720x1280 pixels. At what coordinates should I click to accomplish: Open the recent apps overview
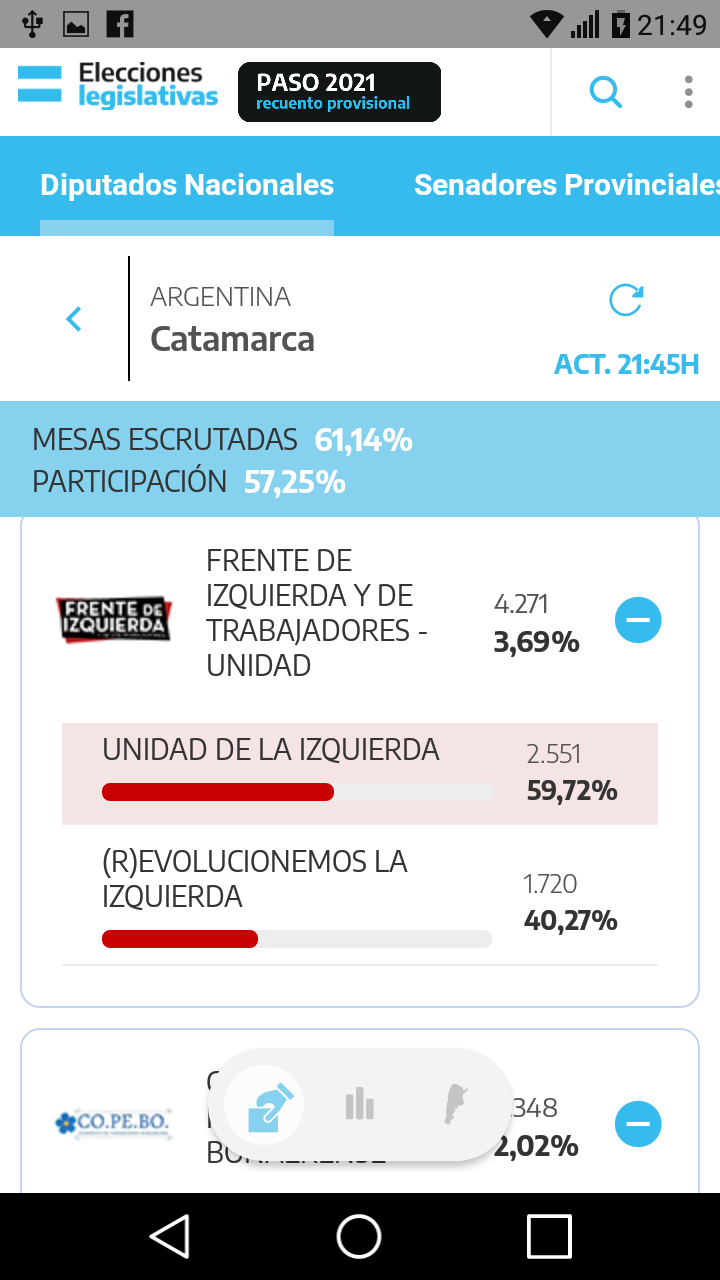tap(549, 1236)
